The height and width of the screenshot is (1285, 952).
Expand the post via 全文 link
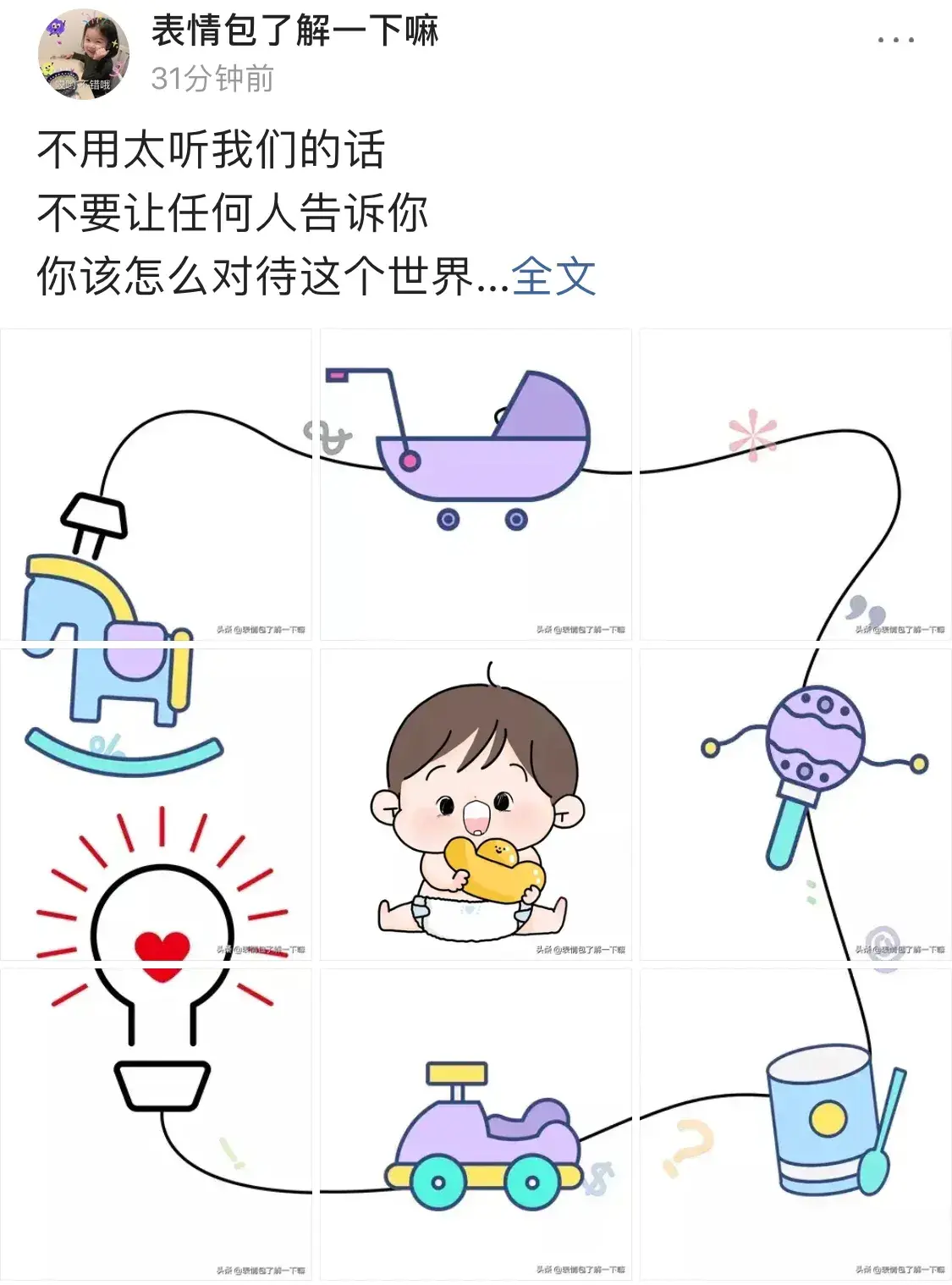553,277
